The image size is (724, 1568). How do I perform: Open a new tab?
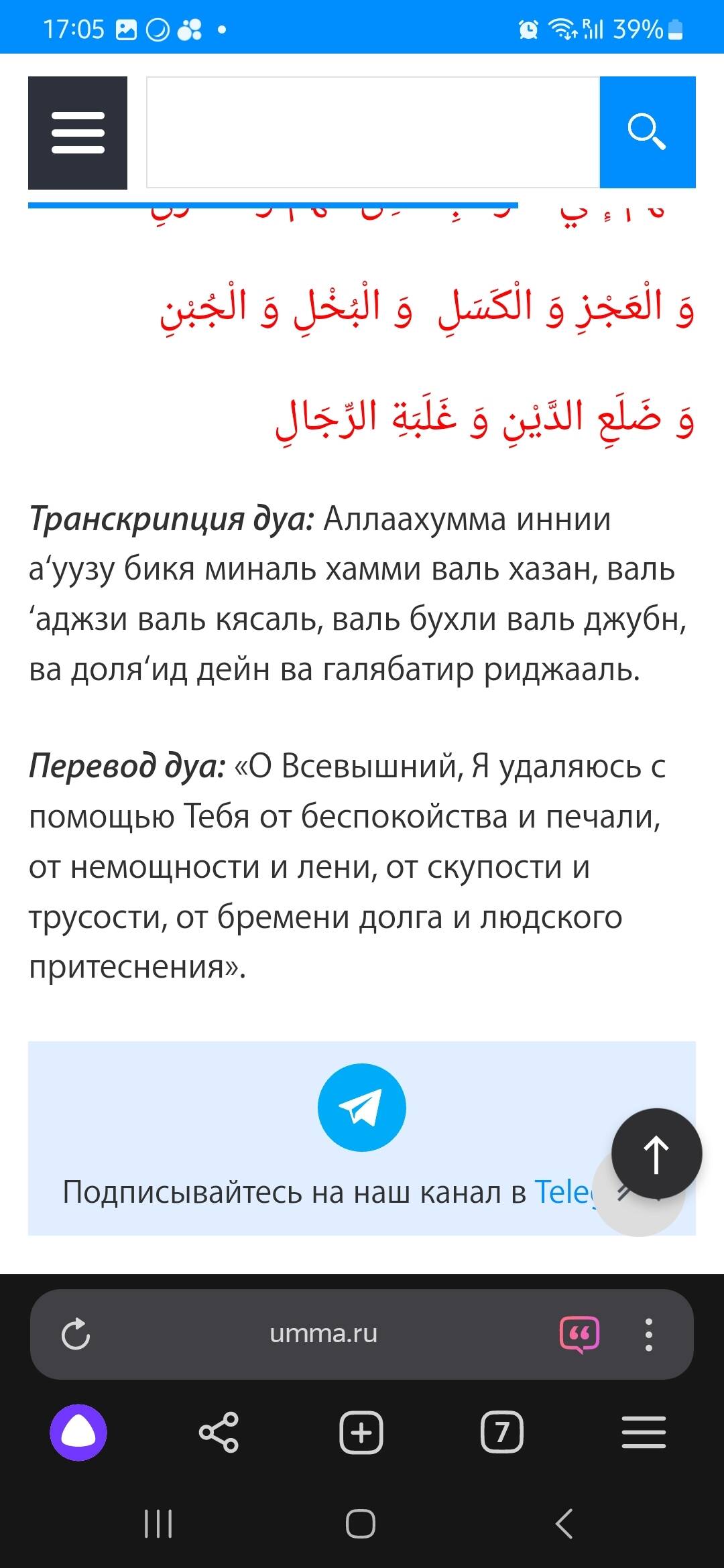point(361,1433)
